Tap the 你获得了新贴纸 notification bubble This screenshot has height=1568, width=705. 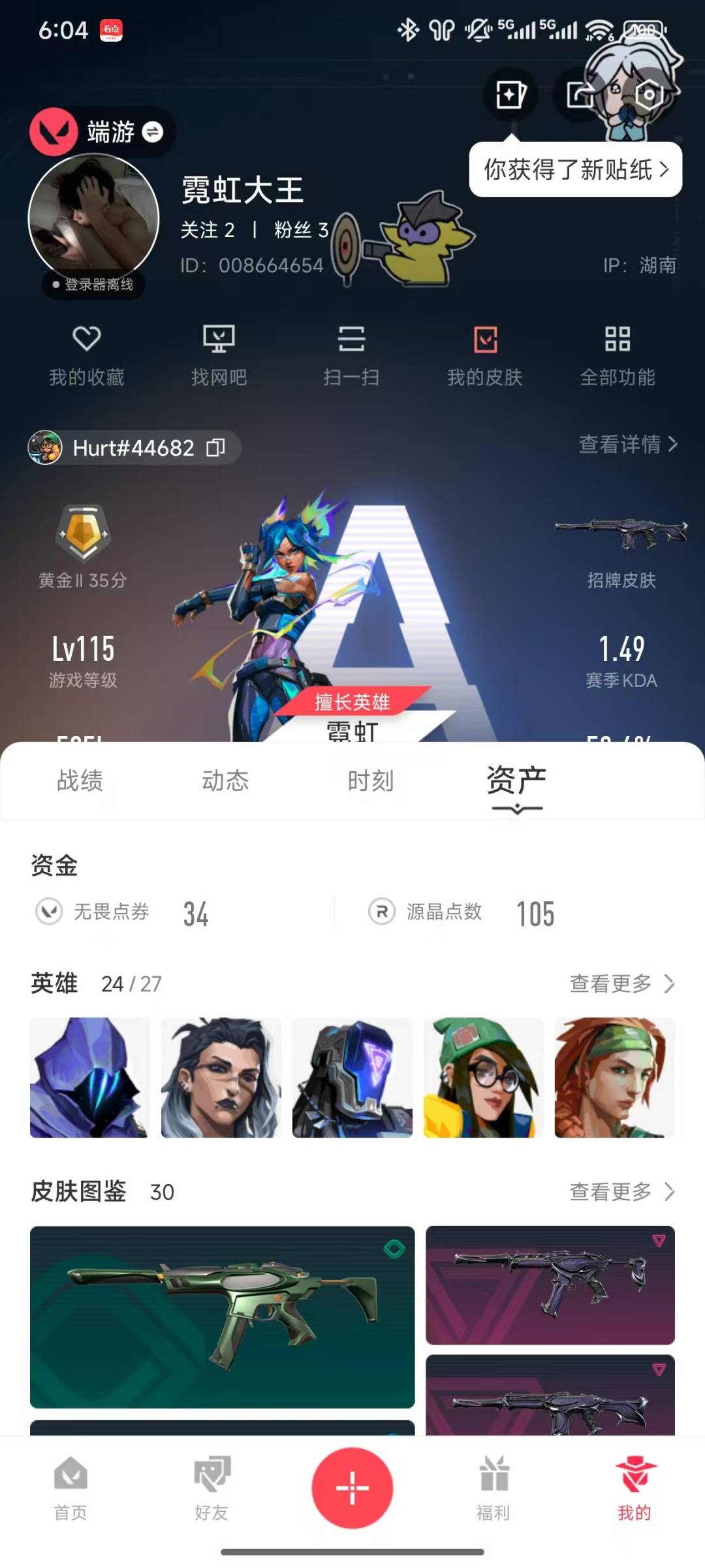575,170
